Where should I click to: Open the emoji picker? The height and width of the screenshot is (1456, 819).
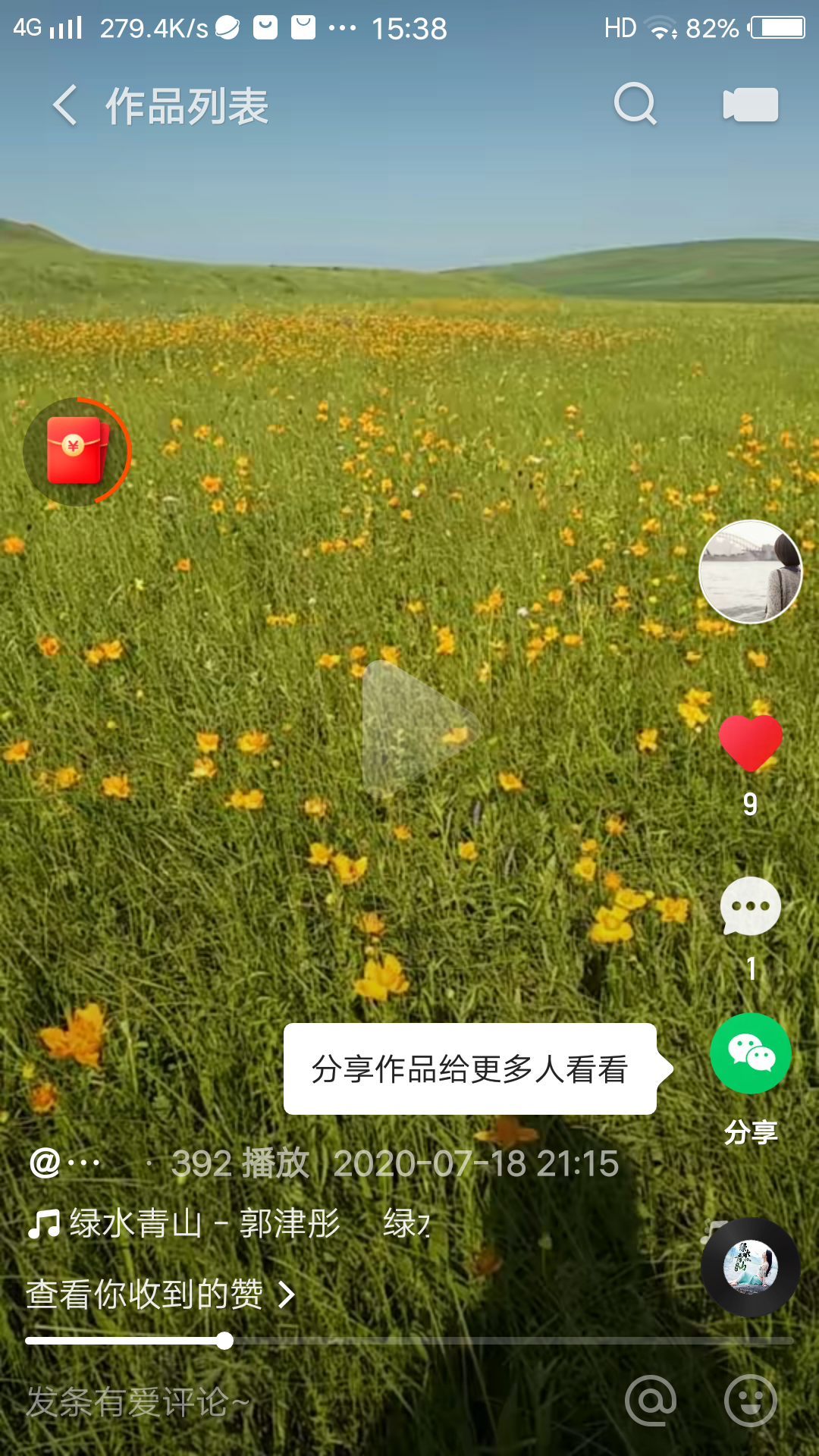[750, 1401]
